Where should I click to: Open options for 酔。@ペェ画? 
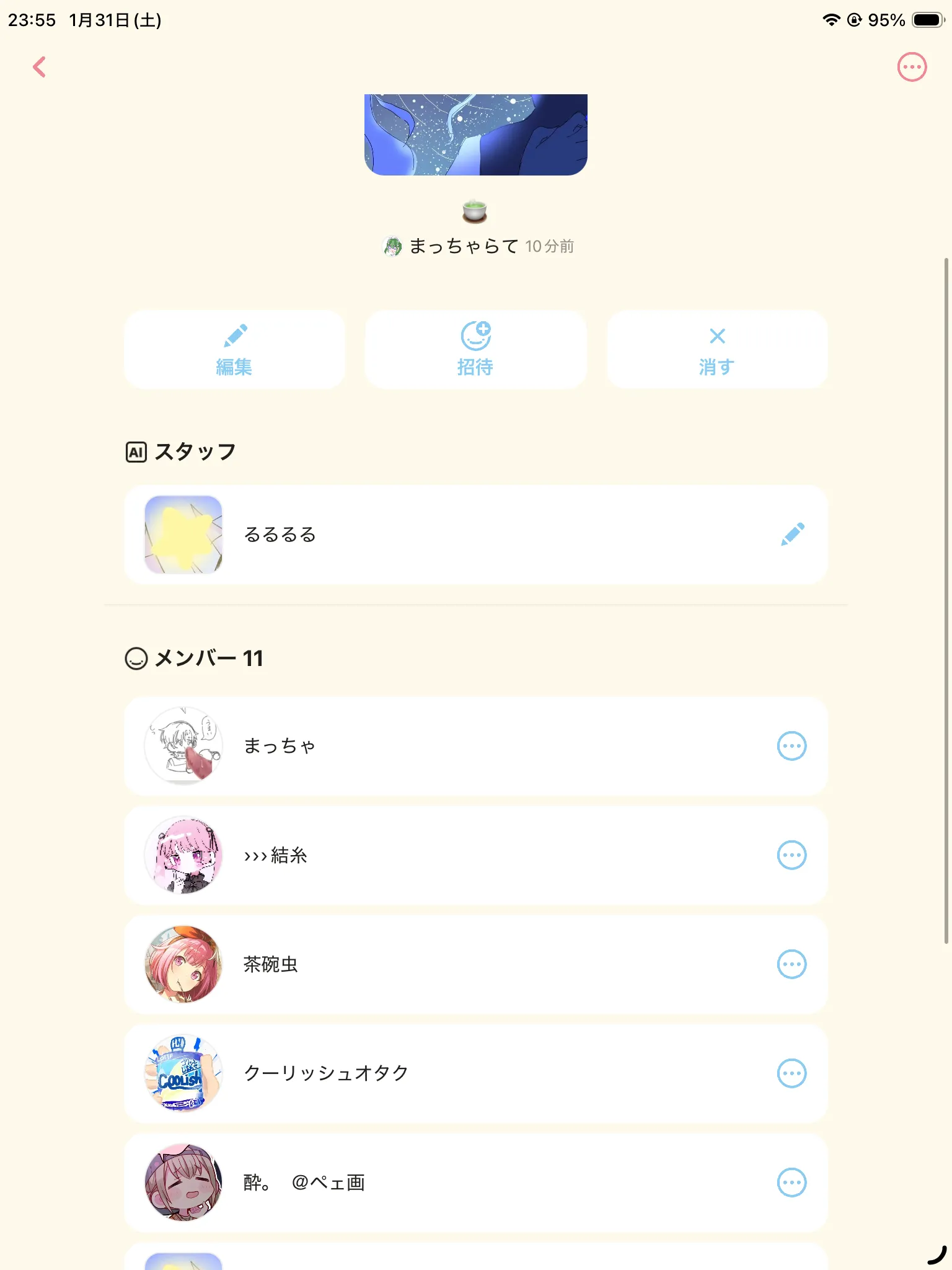coord(791,1183)
